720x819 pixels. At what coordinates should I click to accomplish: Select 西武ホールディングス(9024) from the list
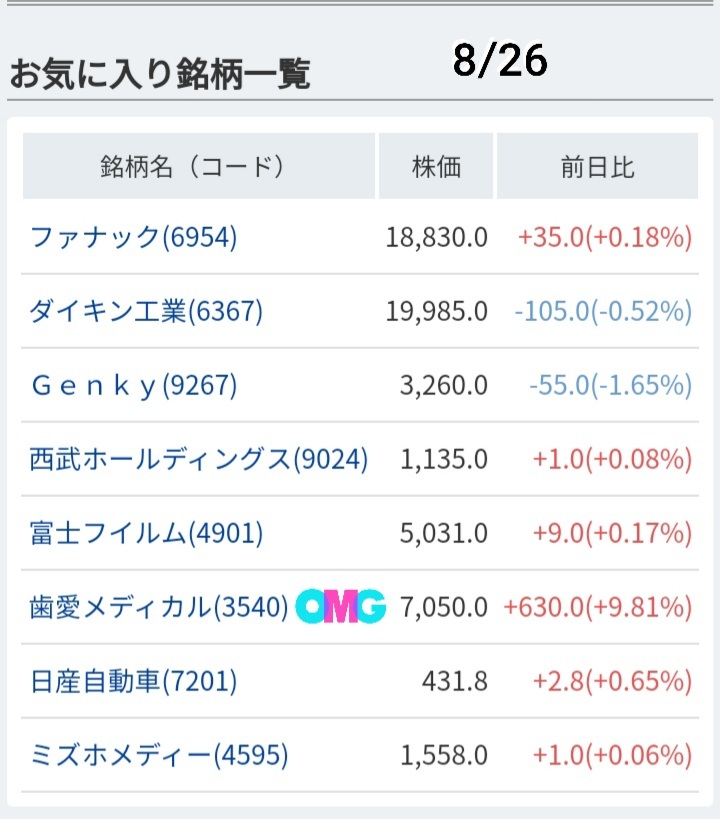199,459
